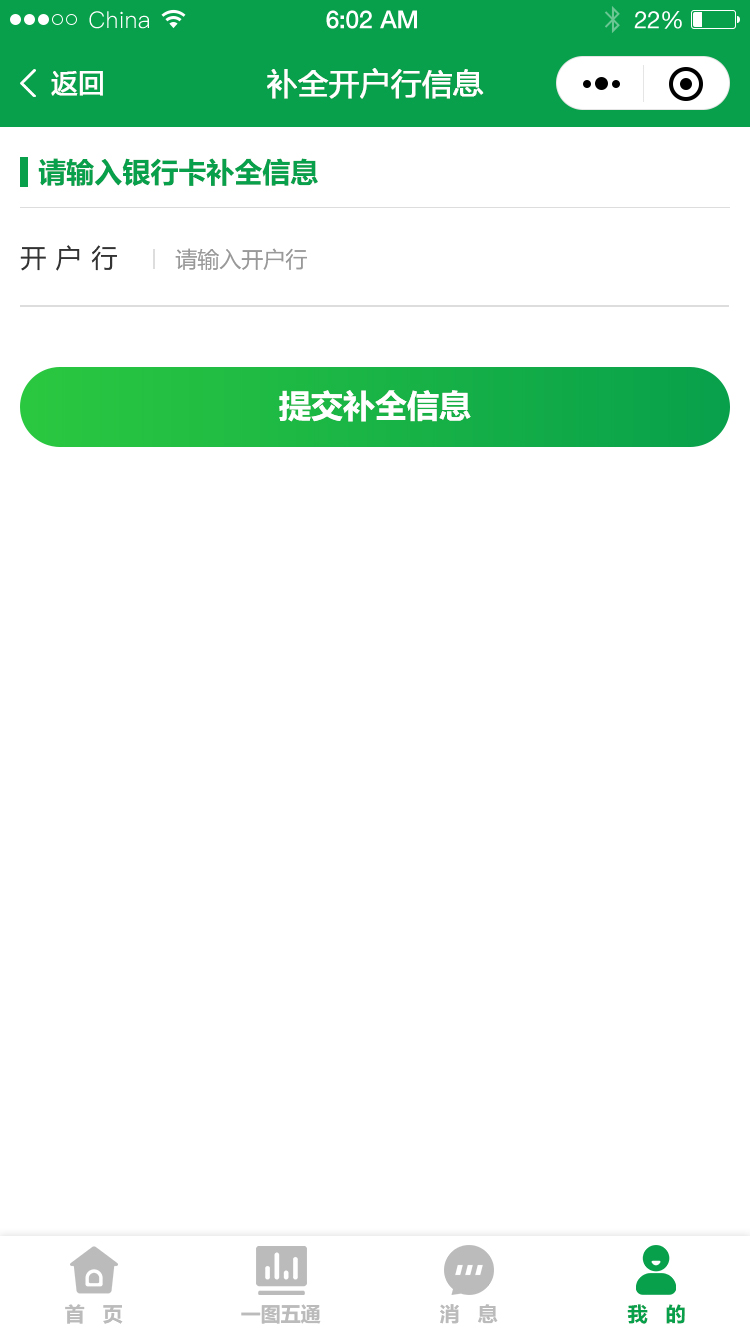Screen dimensions: 750x1334
Task: Go back with the 返回 button
Action: coord(62,84)
